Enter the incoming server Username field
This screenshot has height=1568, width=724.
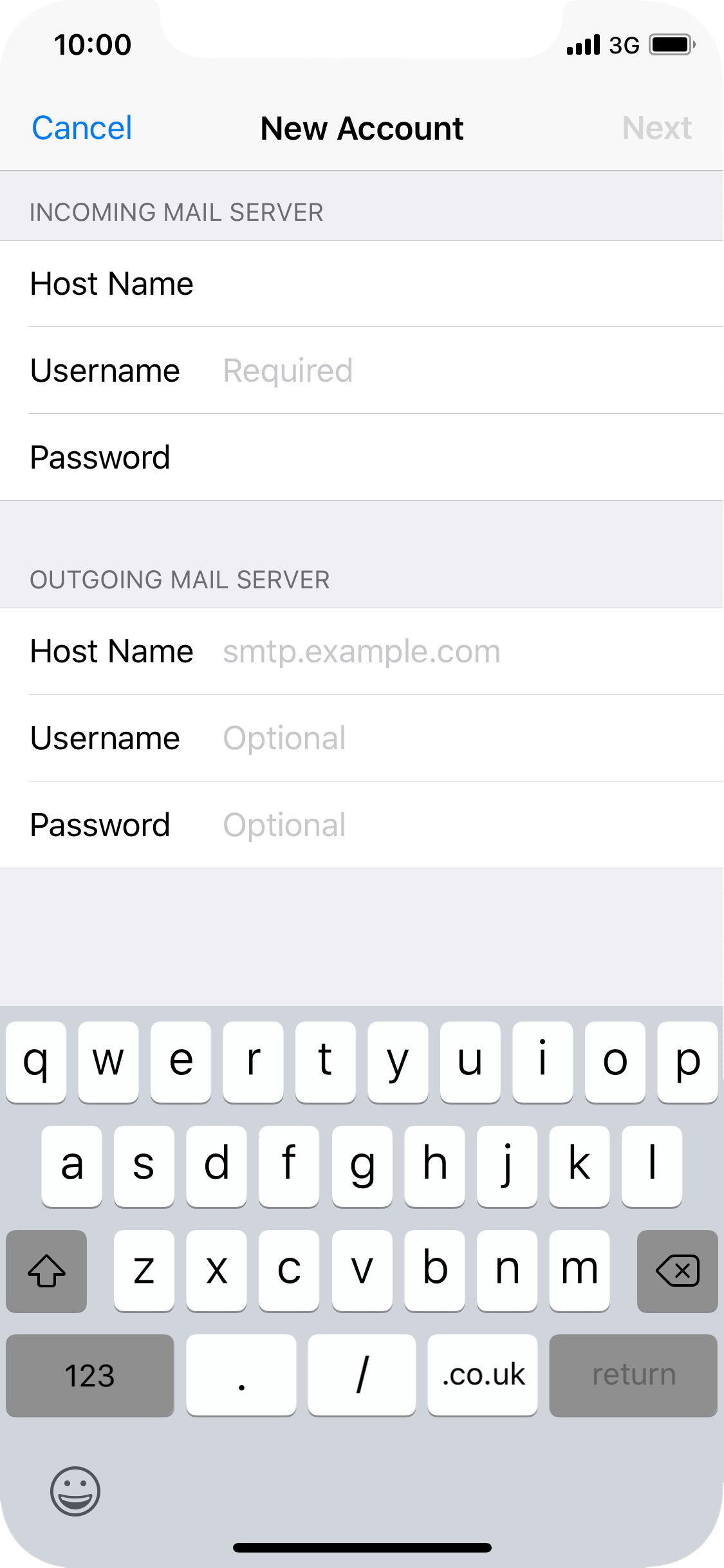point(362,371)
